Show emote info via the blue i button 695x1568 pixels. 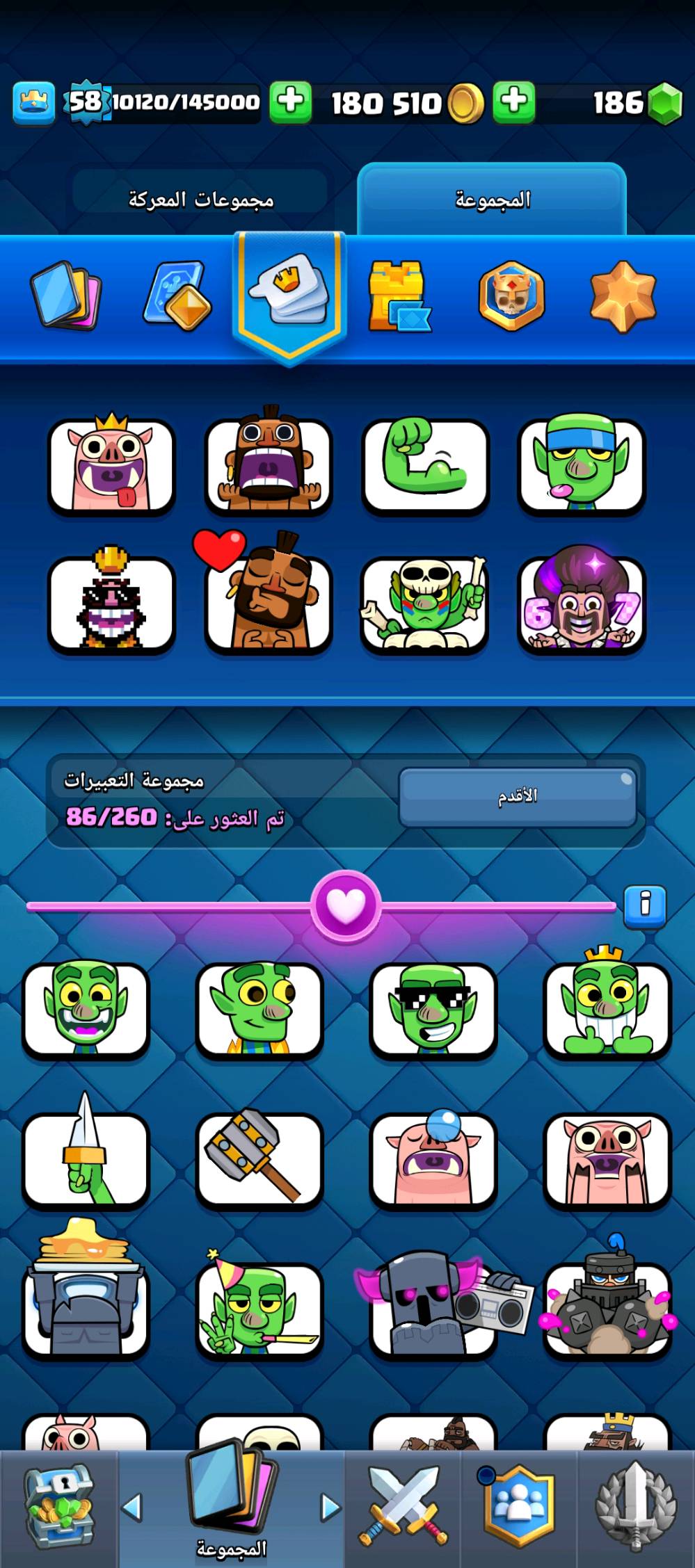(x=644, y=905)
